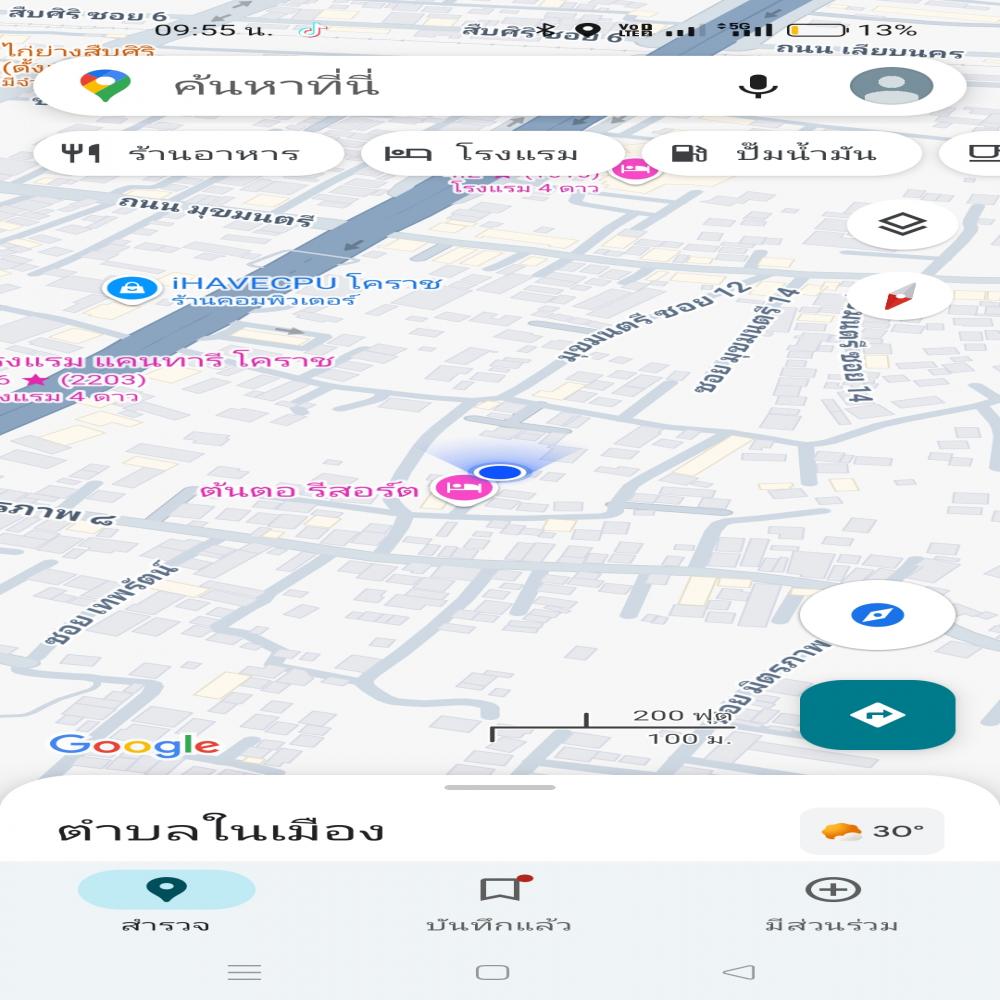Select the ปั๊มน้ำมัน gas stations chip

tap(780, 154)
